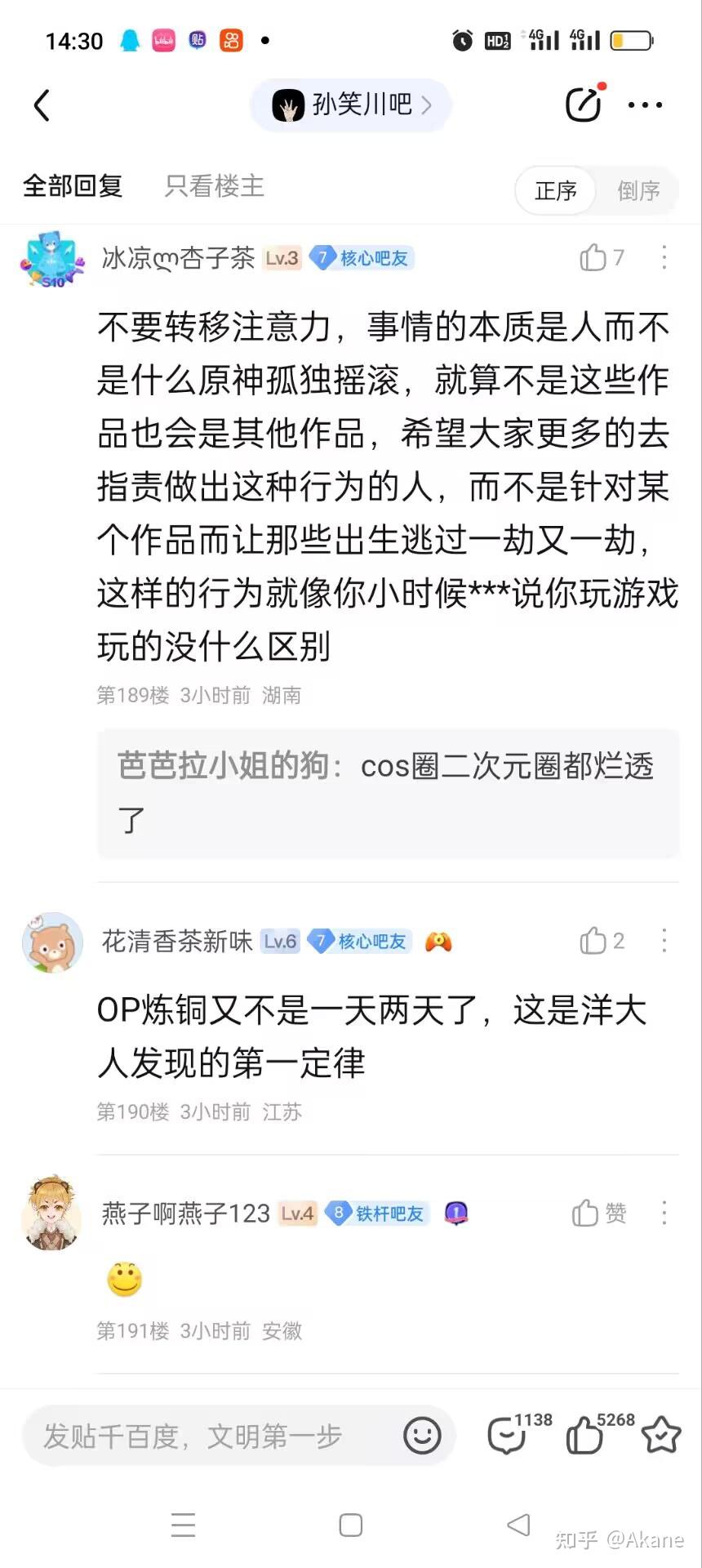The image size is (702, 1568).
Task: Open the 孙笑川吧 forum chip
Action: tap(351, 105)
